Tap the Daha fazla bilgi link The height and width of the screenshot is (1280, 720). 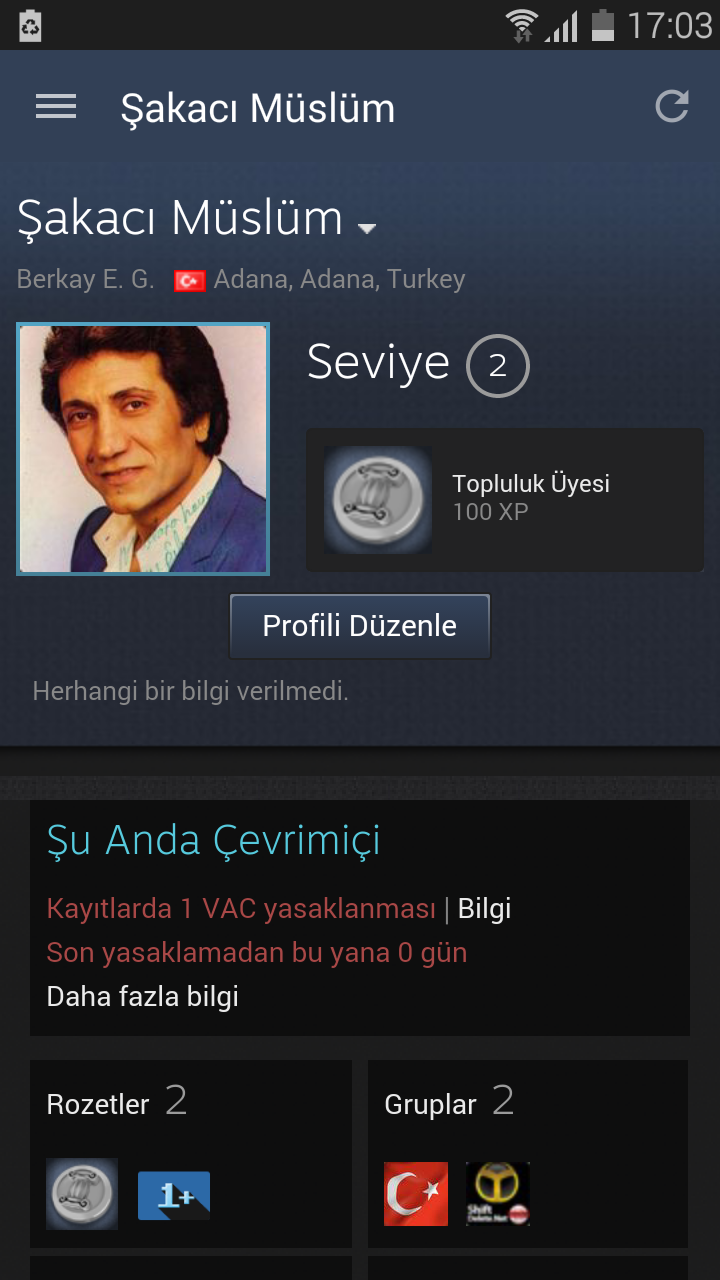(142, 996)
